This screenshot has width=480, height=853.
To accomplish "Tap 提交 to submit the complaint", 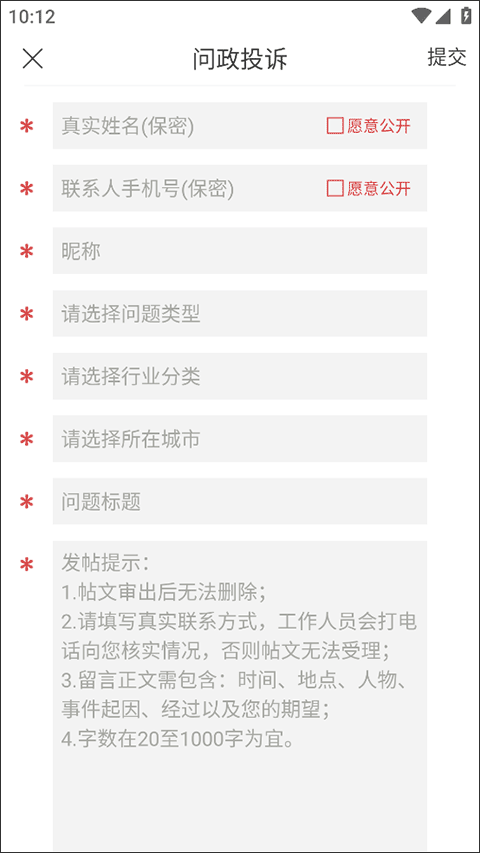I will pyautogui.click(x=446, y=57).
